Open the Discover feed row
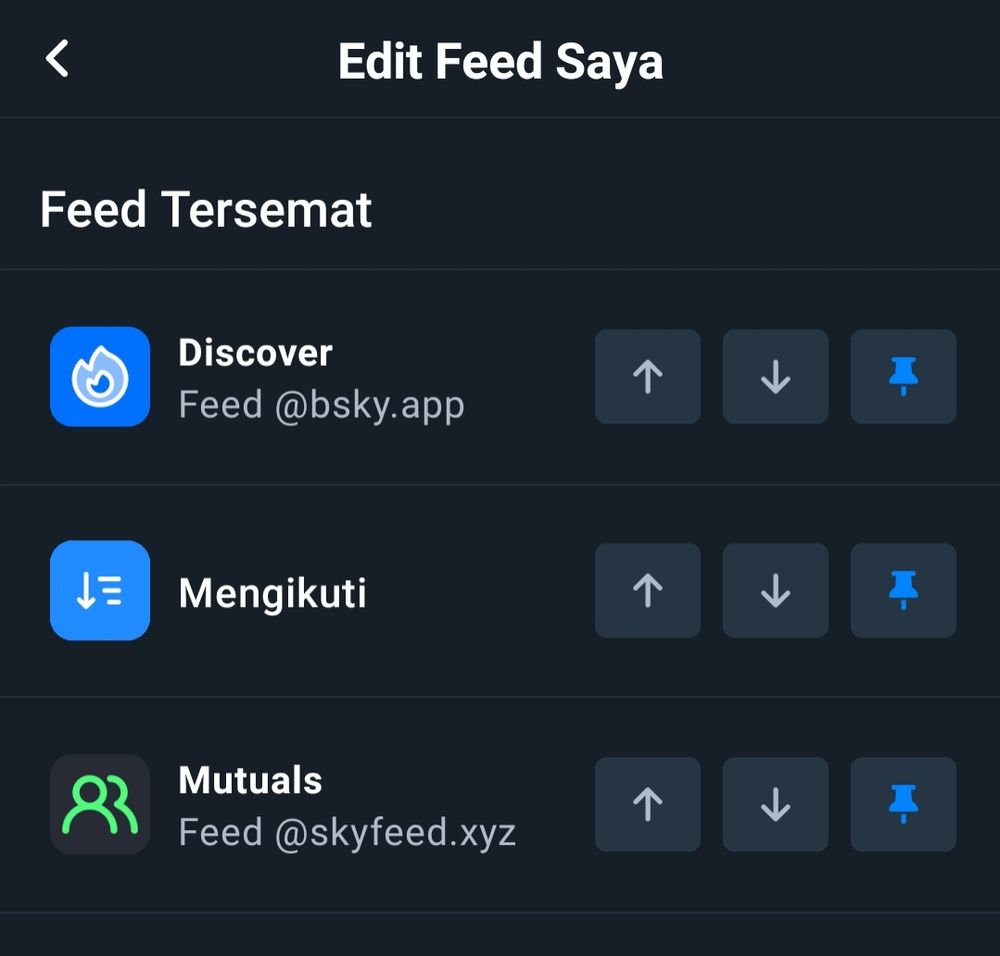Screen dimensions: 1000x956 (300, 377)
